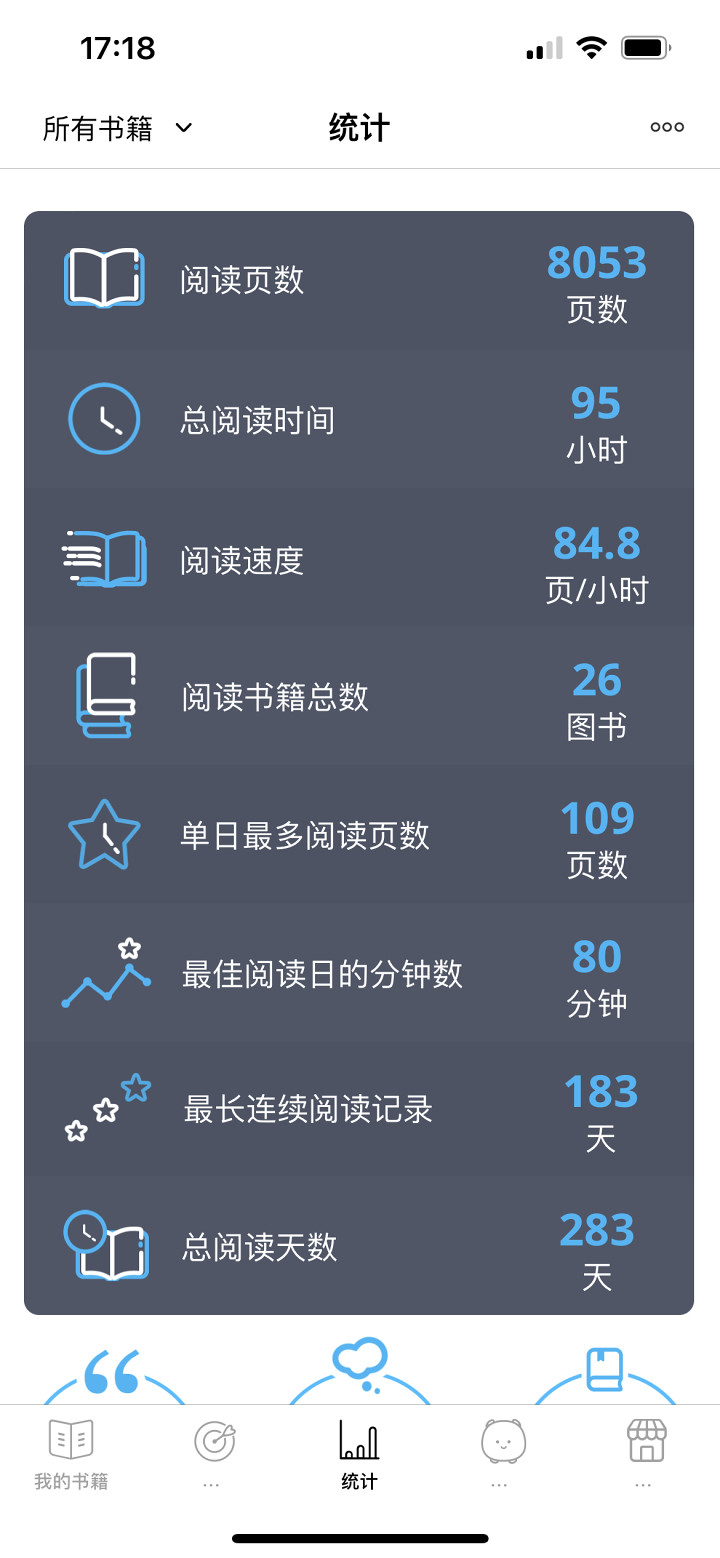
Task: Click the triple-star icon for 最长连续阅读记录
Action: click(x=103, y=1110)
